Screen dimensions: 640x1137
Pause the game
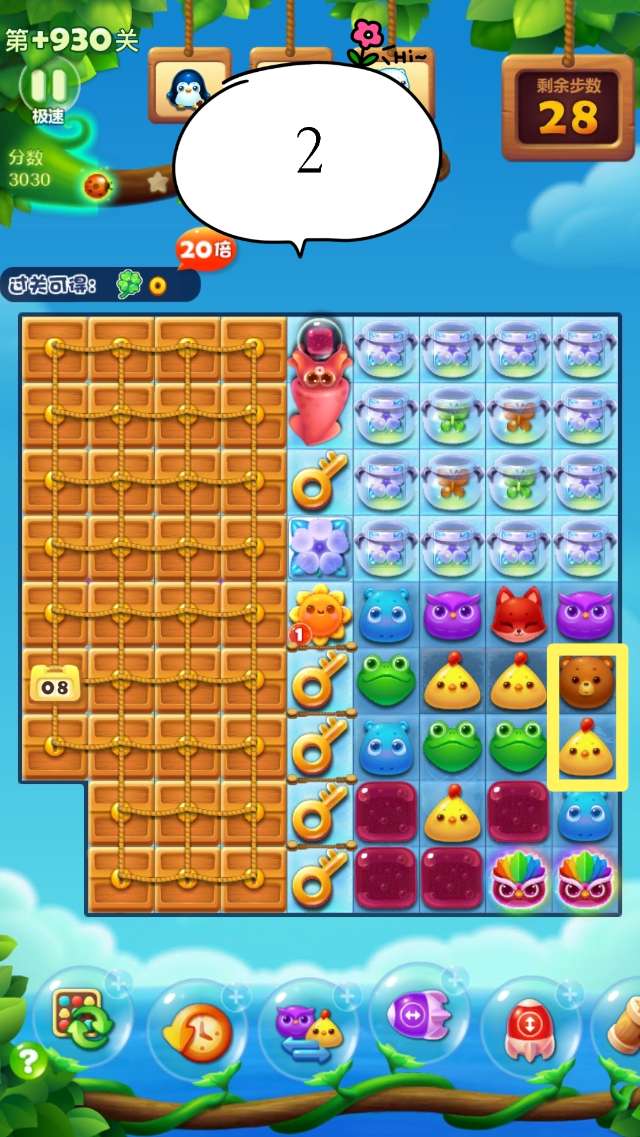click(47, 84)
